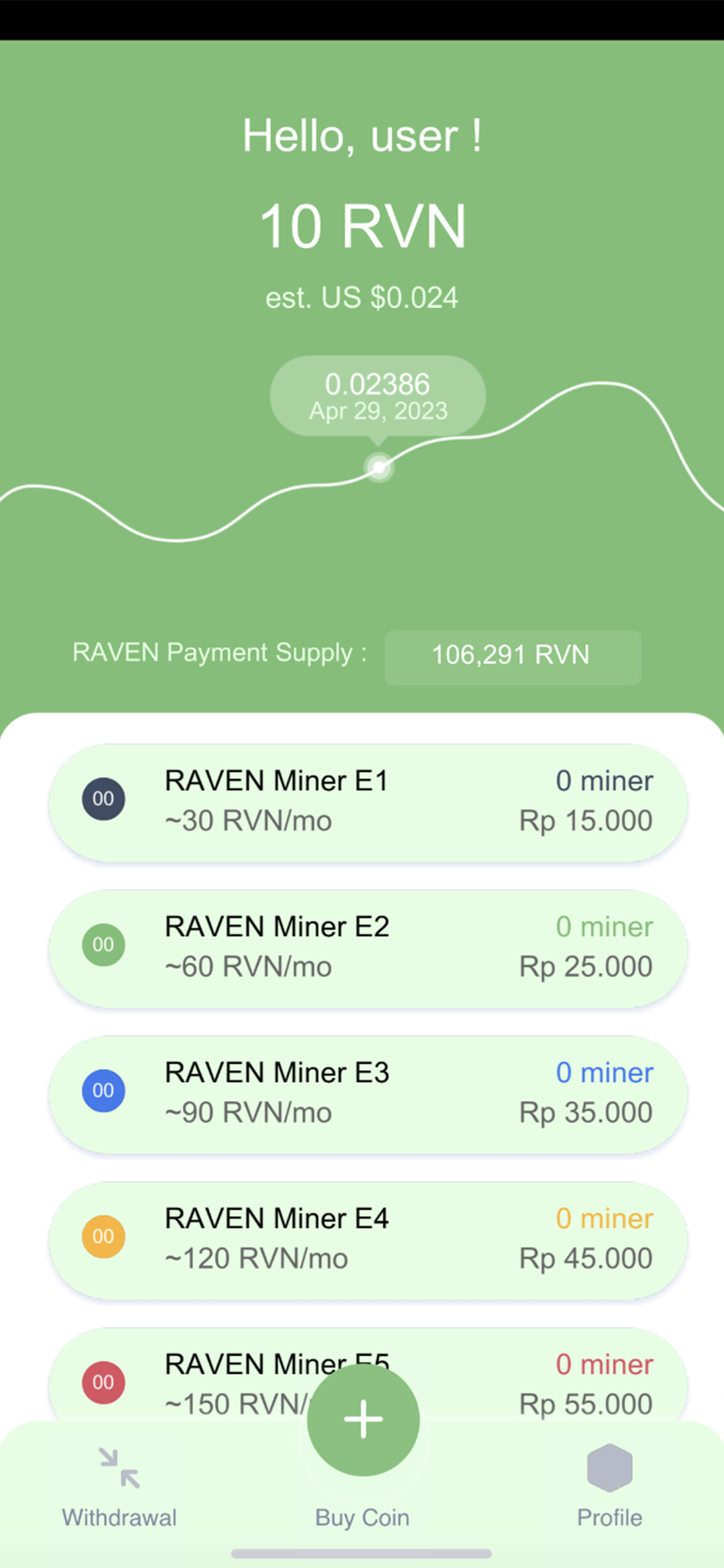This screenshot has width=724, height=1568.
Task: Click the blue '00' badge on Miner E3
Action: pyautogui.click(x=103, y=1090)
